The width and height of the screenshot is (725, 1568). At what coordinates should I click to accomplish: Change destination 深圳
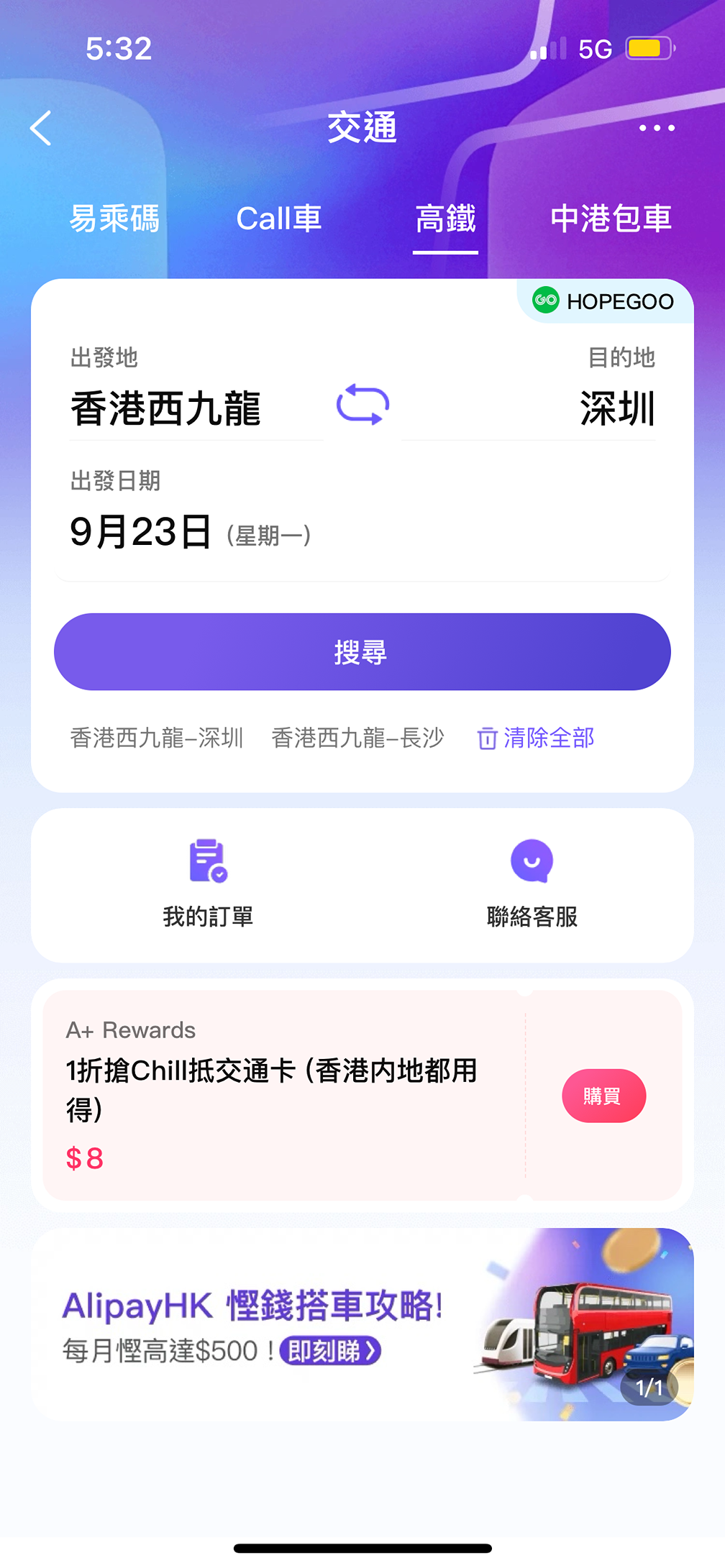616,408
